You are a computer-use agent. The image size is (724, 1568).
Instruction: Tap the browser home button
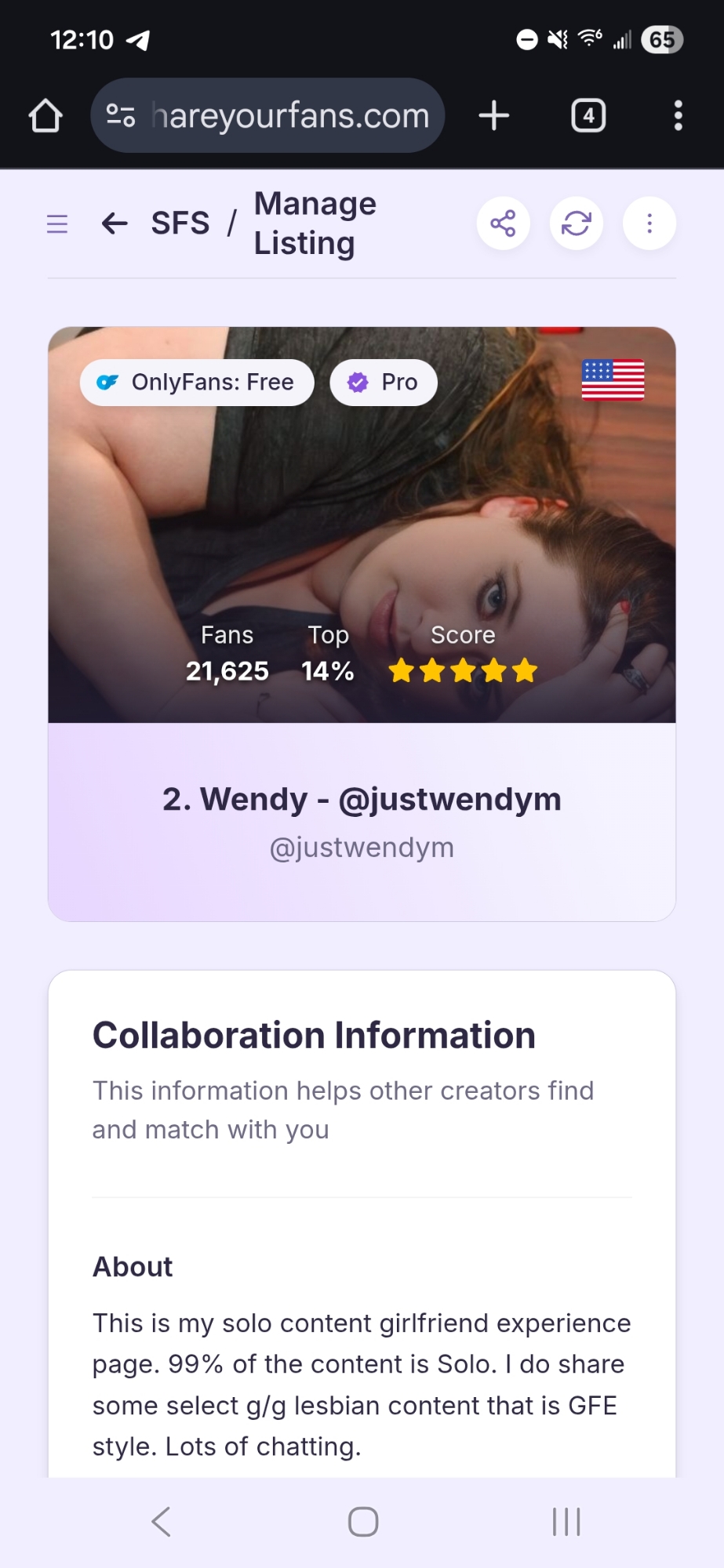45,116
